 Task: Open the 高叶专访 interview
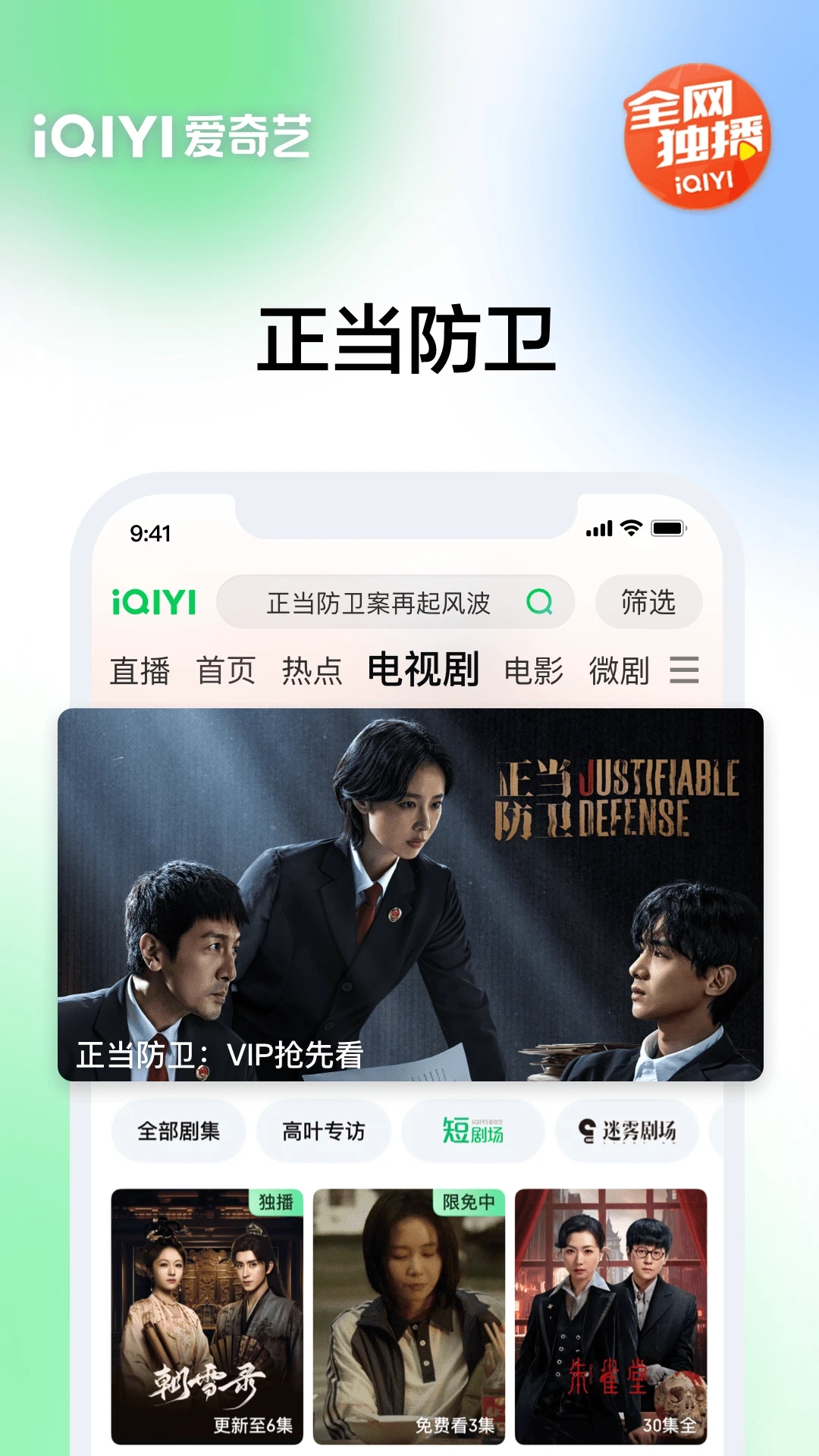tap(324, 1130)
